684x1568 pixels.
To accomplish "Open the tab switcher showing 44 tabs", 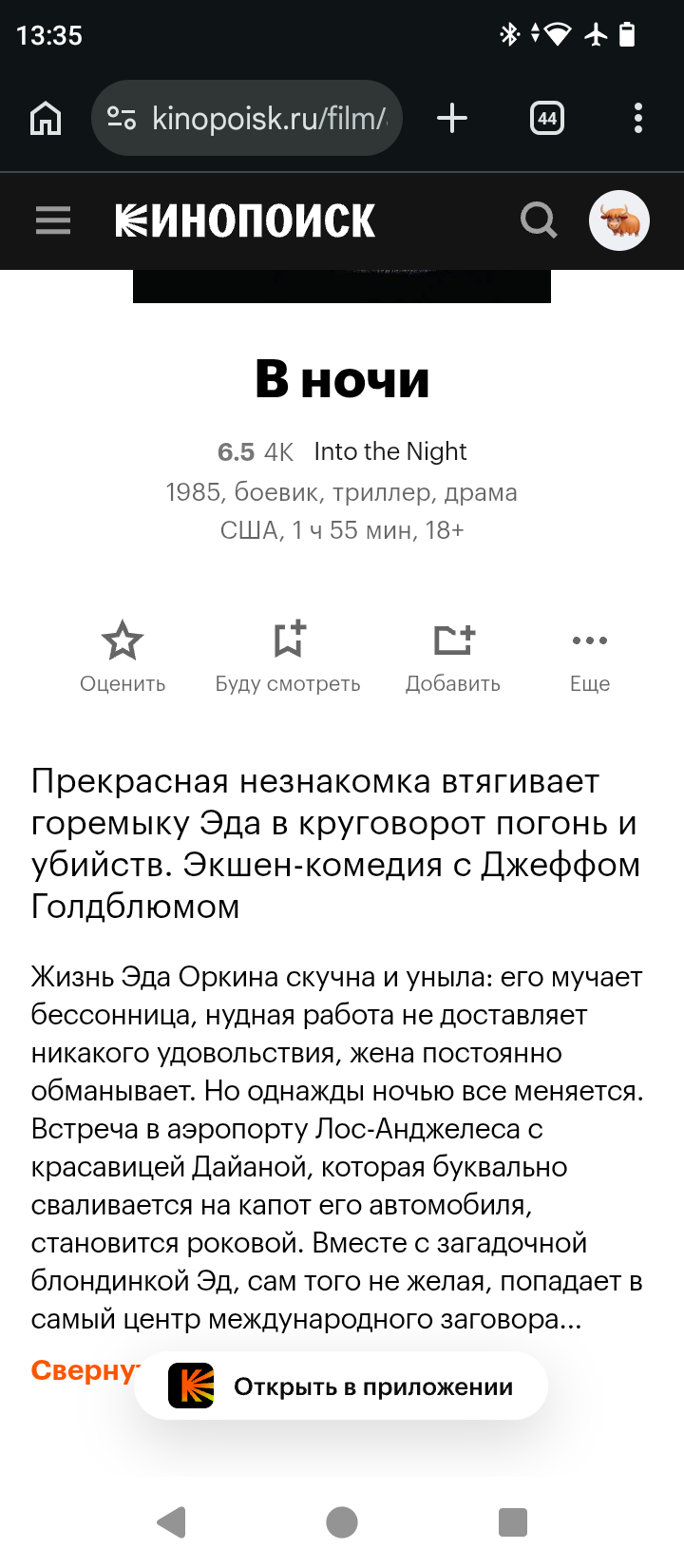I will point(547,119).
